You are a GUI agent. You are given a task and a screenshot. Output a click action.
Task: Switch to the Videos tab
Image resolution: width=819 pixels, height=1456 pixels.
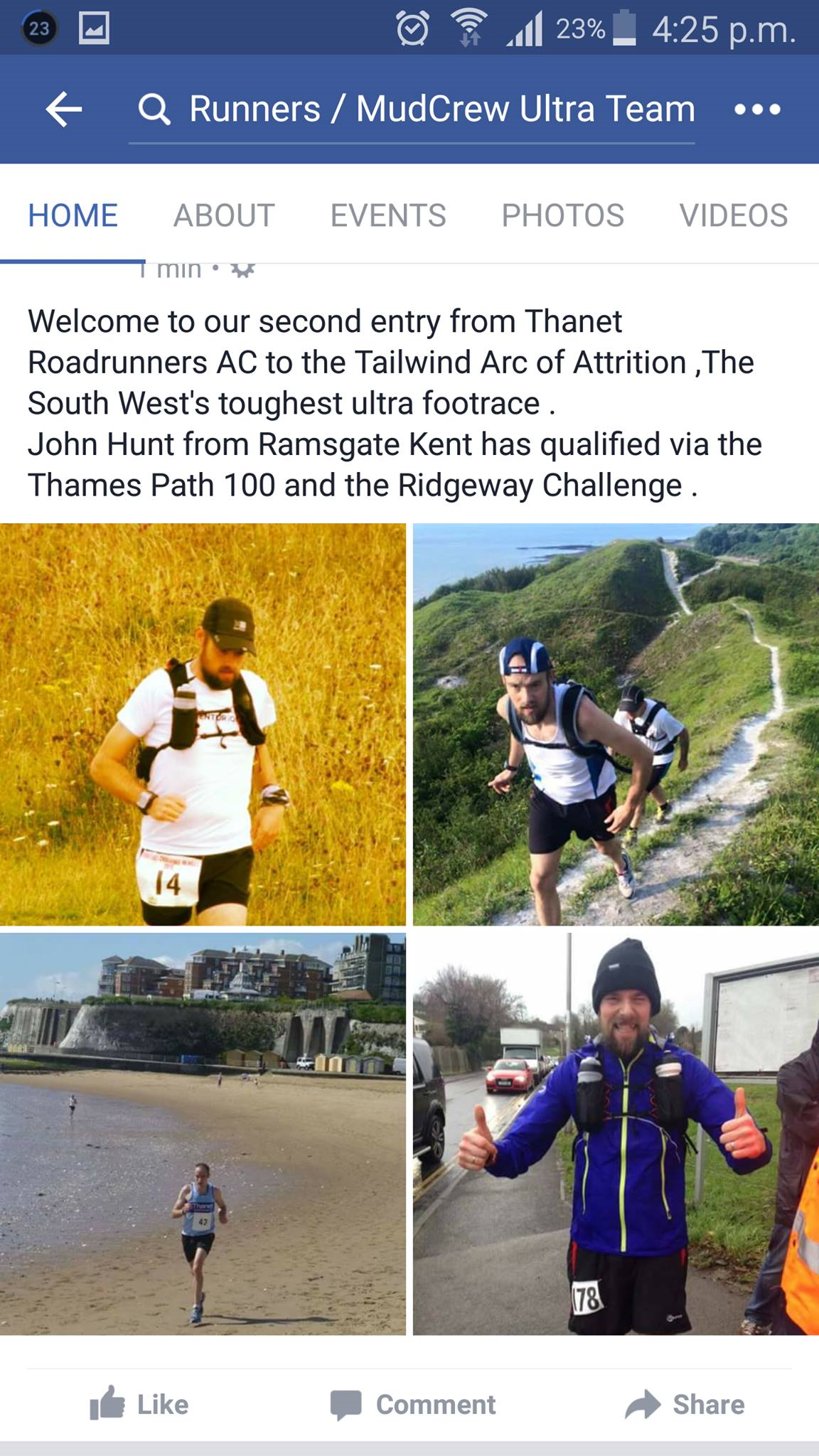point(733,215)
